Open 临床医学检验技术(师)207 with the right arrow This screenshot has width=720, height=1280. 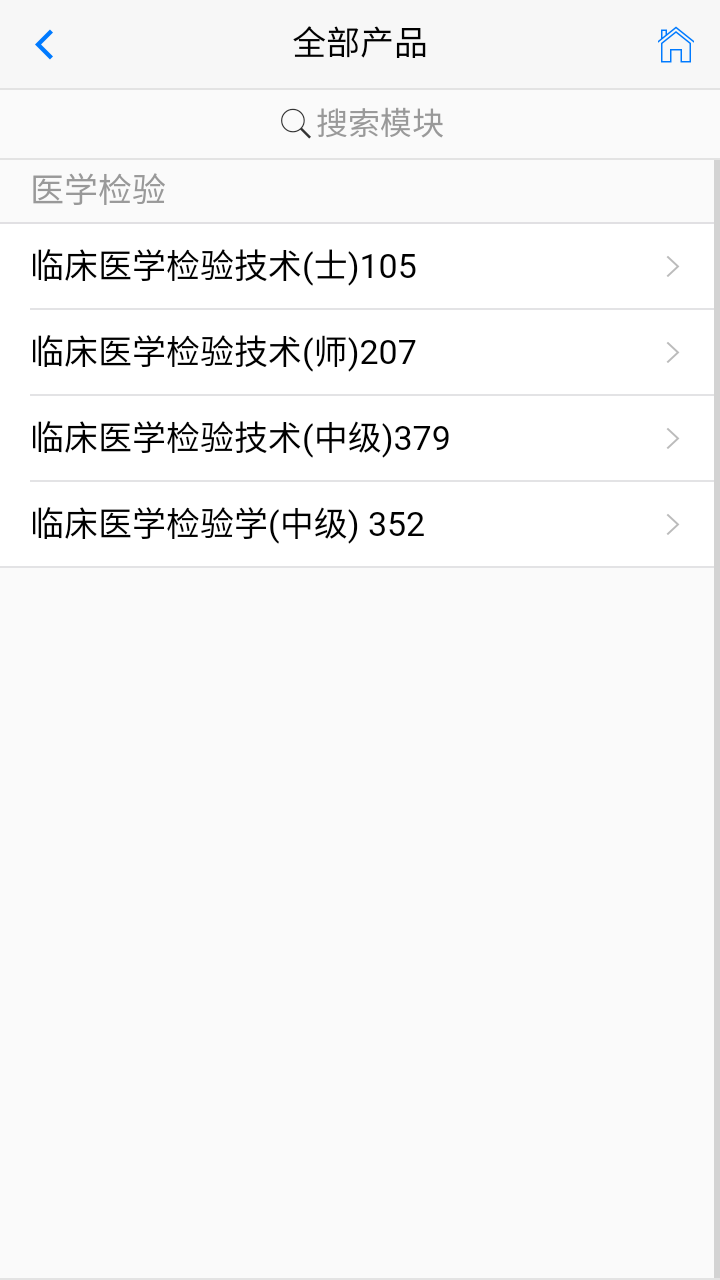671,353
